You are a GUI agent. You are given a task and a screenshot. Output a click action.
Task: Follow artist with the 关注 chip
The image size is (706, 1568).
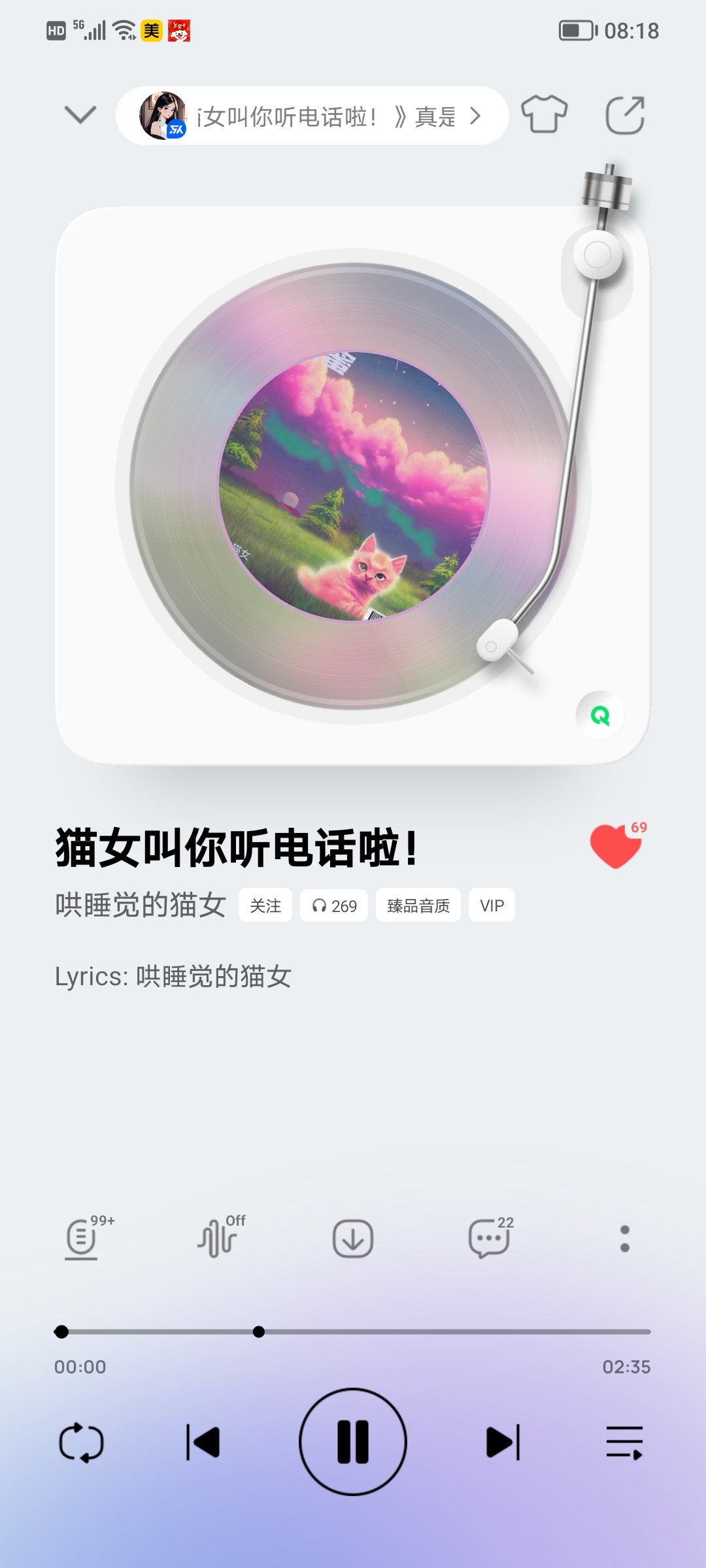point(265,906)
